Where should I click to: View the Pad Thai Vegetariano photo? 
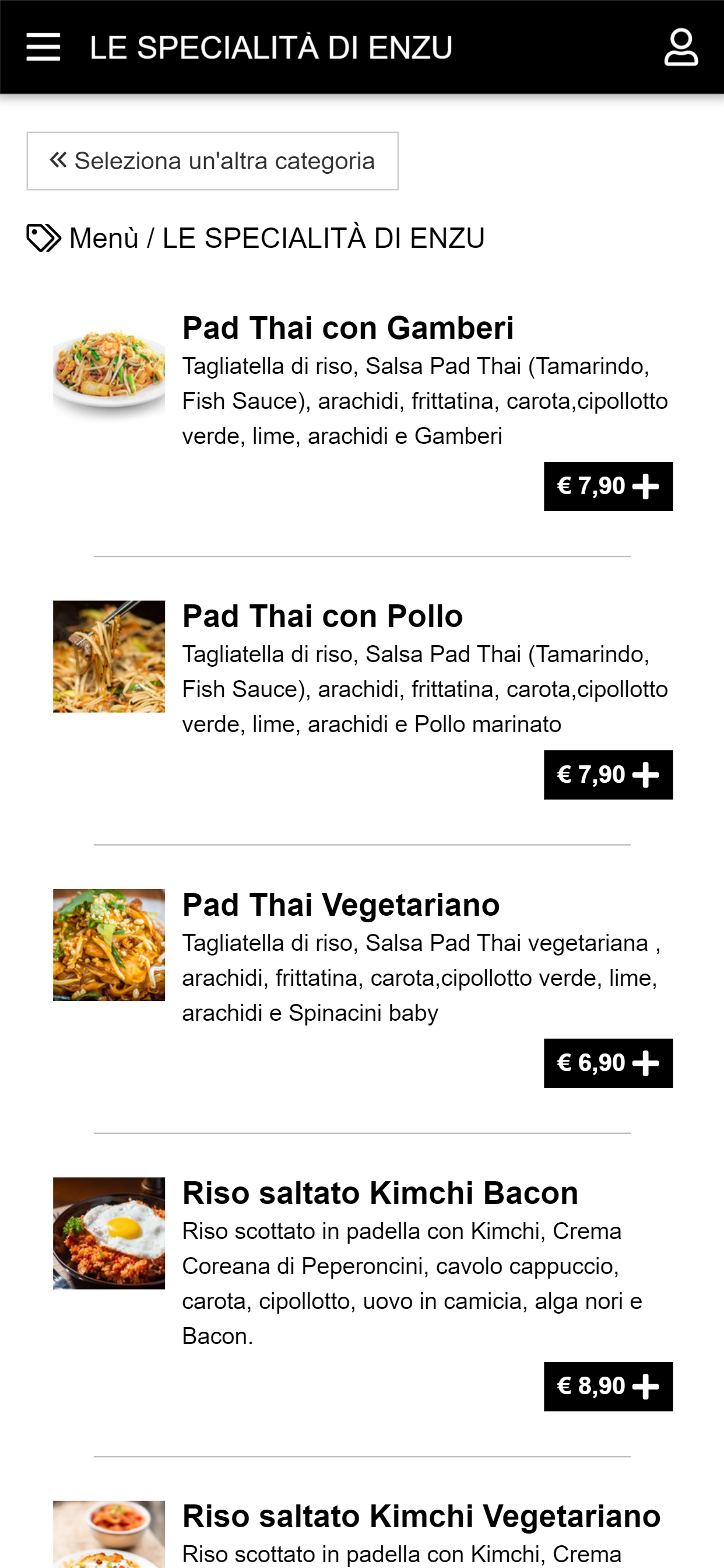(109, 946)
